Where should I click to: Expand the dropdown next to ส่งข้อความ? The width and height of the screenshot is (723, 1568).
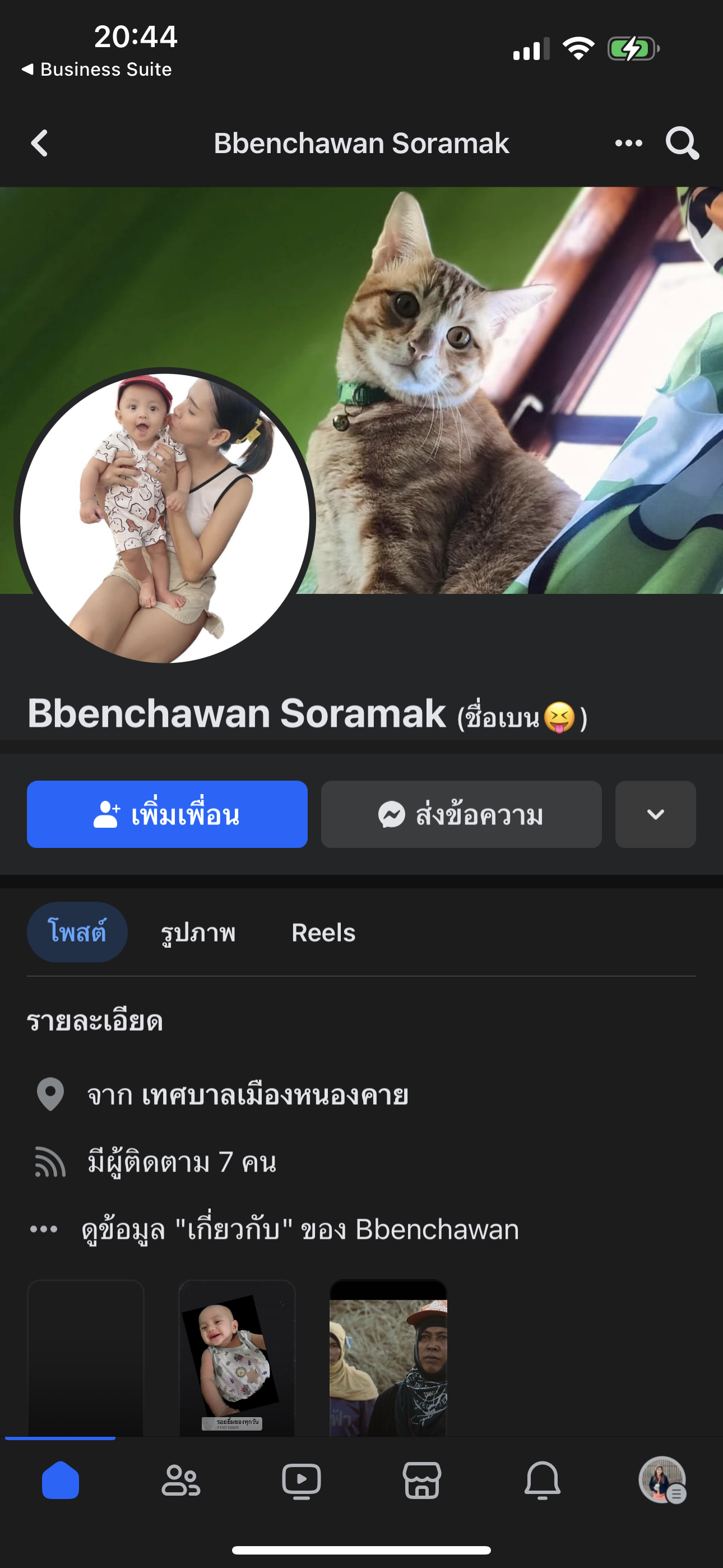[655, 814]
